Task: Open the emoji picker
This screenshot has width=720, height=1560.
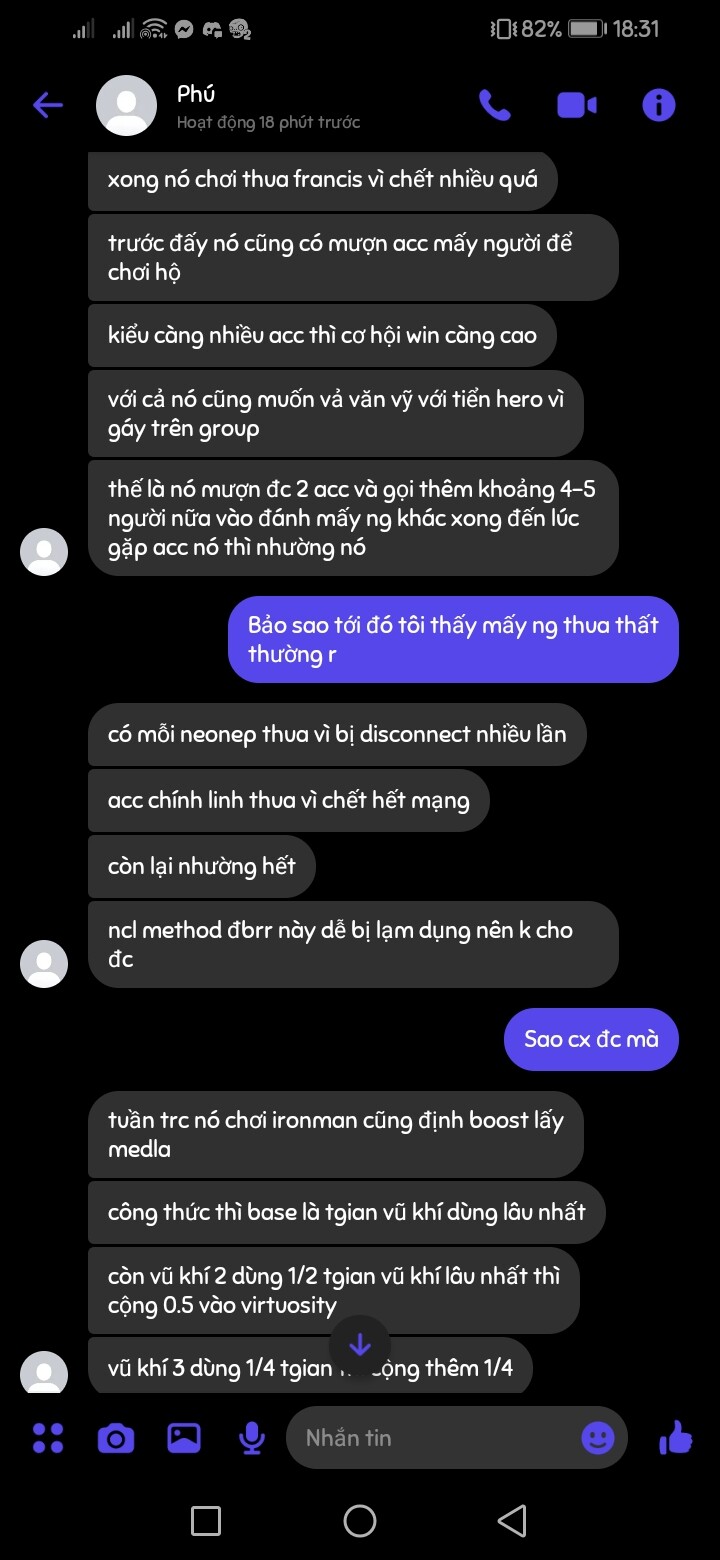Action: pyautogui.click(x=598, y=1438)
